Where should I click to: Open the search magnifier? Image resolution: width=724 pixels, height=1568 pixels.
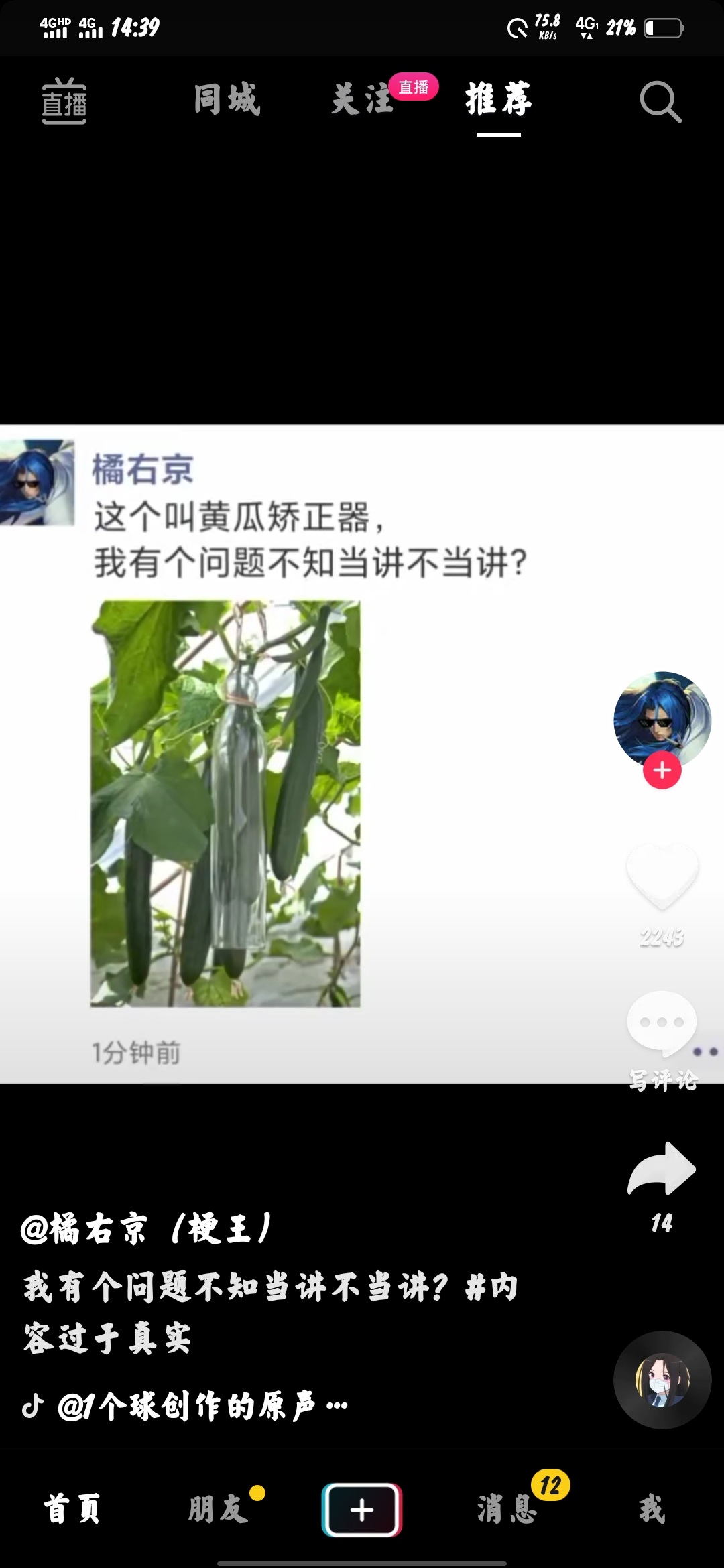click(x=660, y=102)
